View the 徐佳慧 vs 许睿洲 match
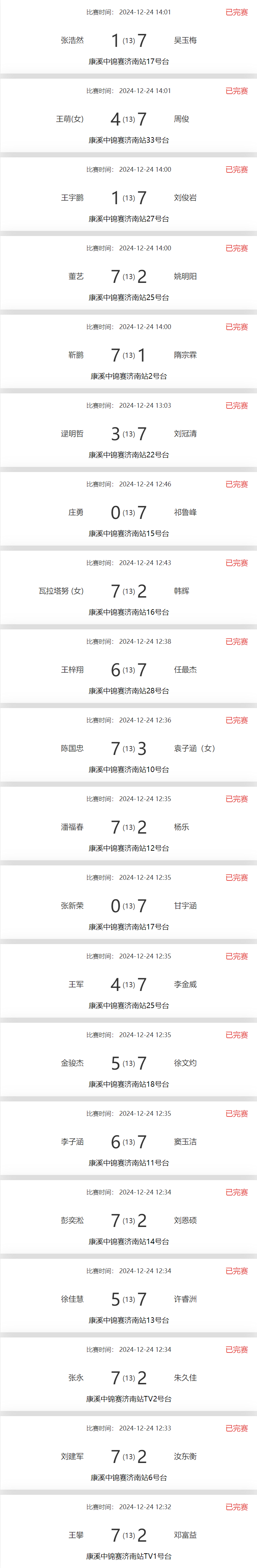257x1568 pixels. tap(128, 1299)
